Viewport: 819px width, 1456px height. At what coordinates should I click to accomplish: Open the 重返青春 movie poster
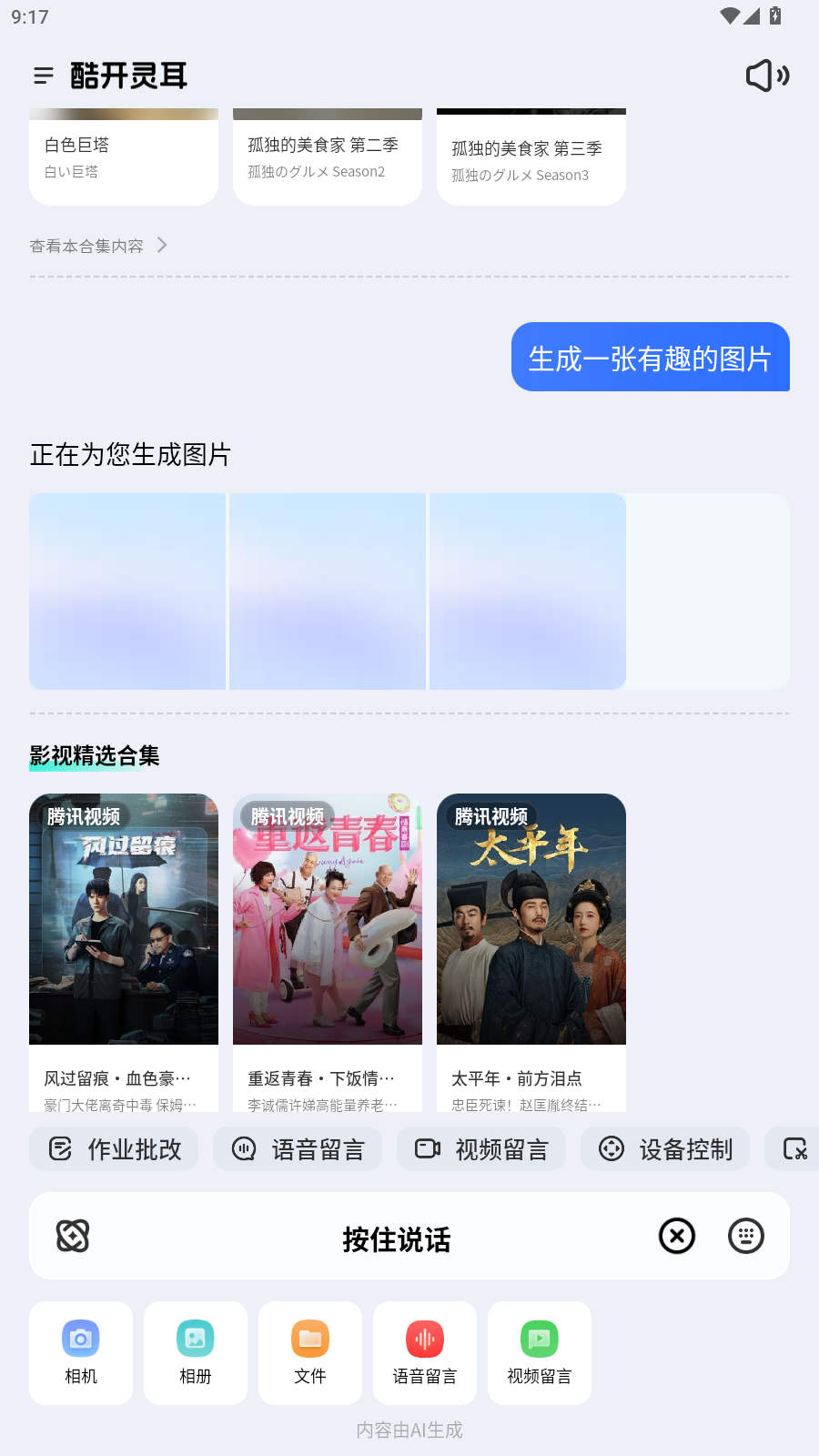327,919
